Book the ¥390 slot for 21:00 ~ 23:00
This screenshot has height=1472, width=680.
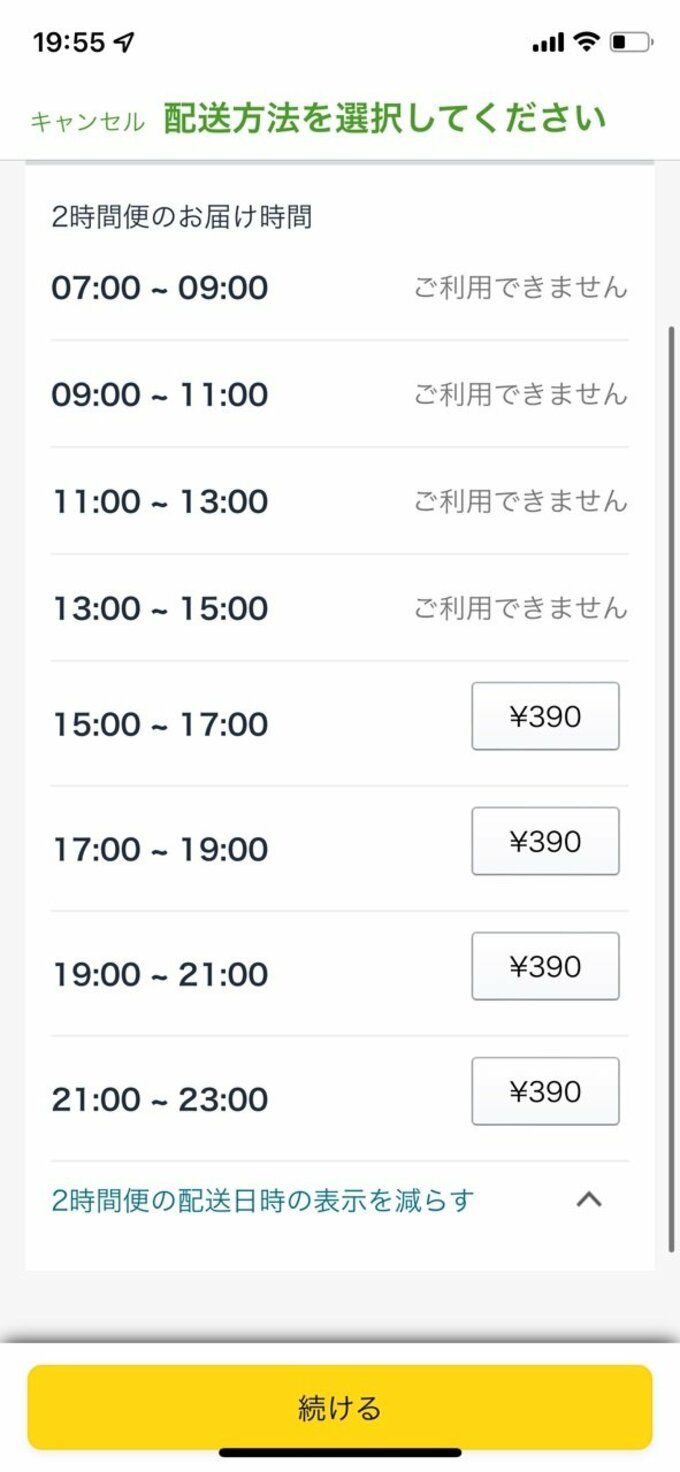click(545, 1091)
